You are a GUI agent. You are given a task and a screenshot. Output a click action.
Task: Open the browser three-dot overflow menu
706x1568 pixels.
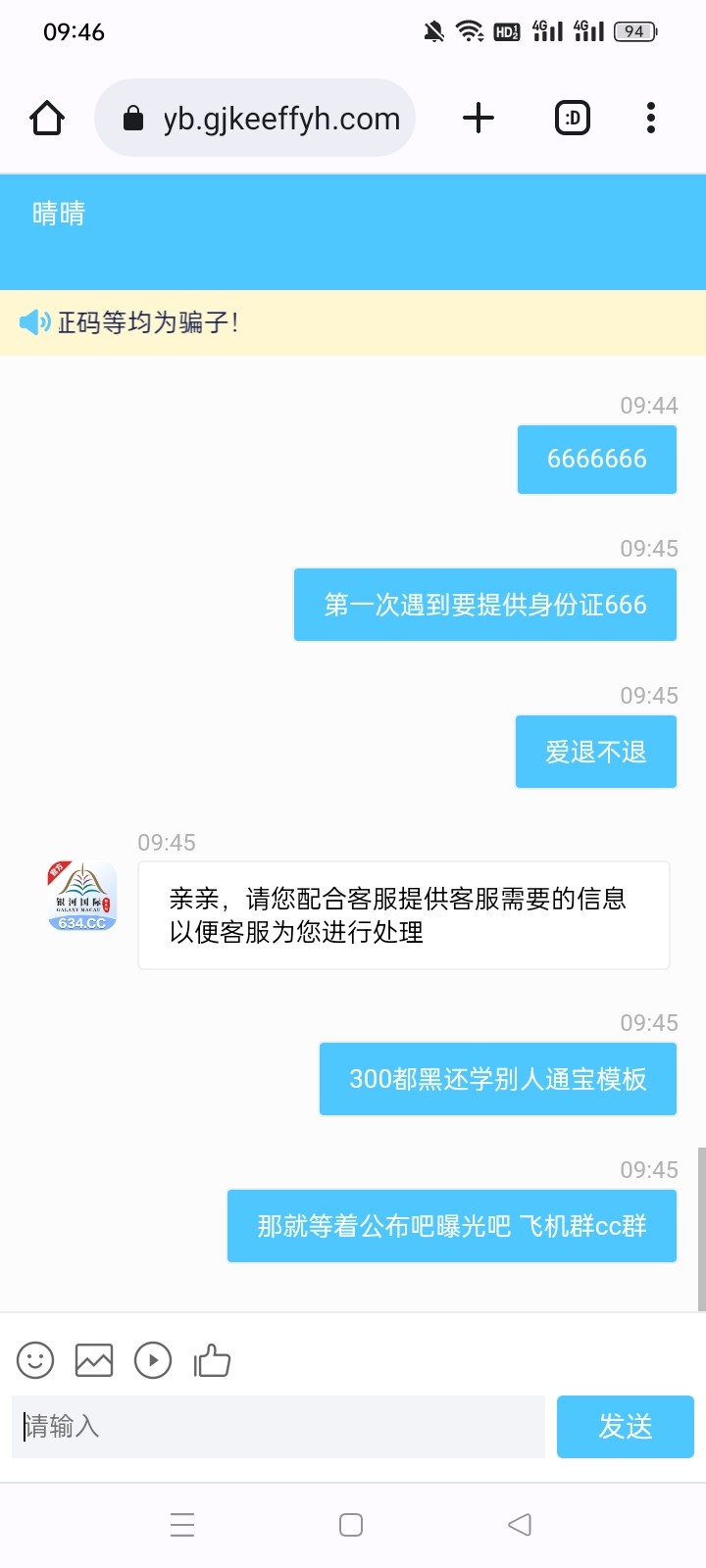coord(650,118)
